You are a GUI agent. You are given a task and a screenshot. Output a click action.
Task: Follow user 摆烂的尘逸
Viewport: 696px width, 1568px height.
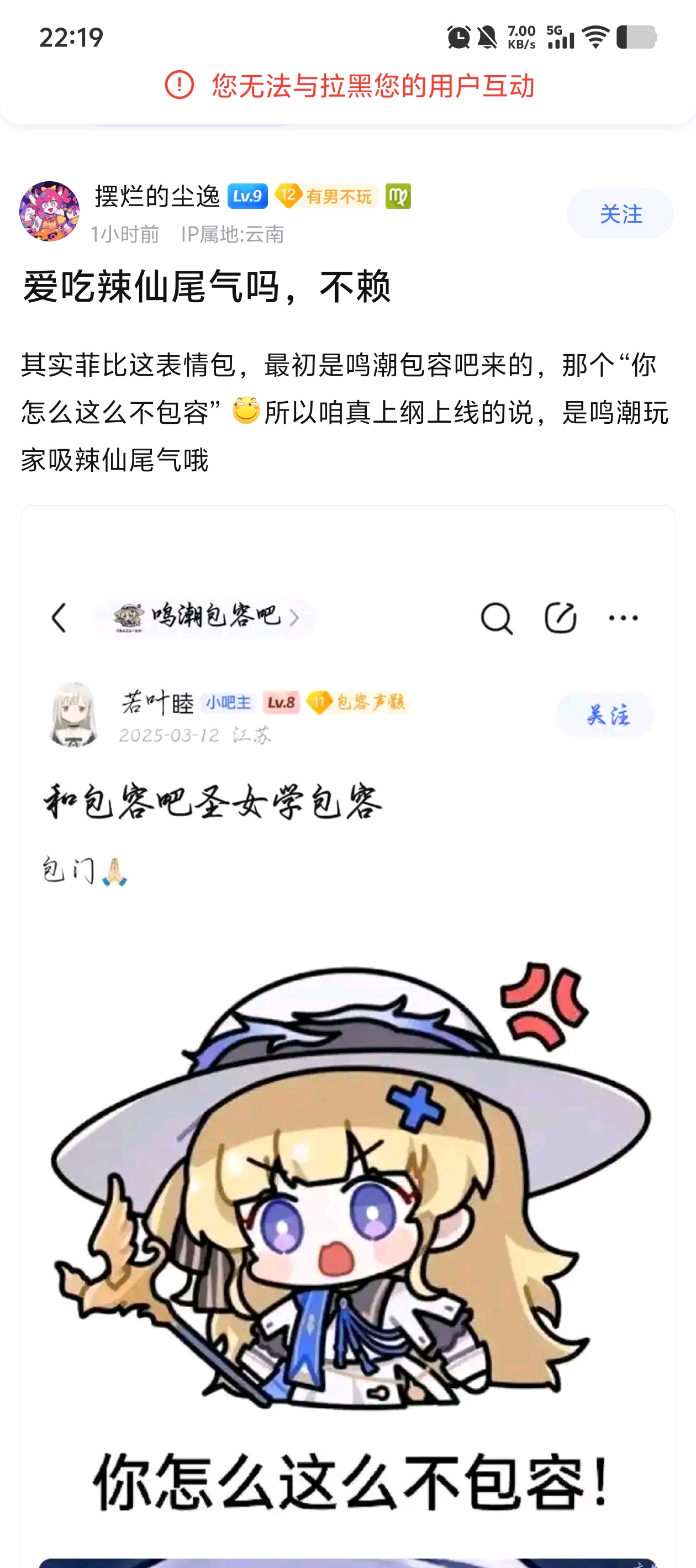[620, 214]
